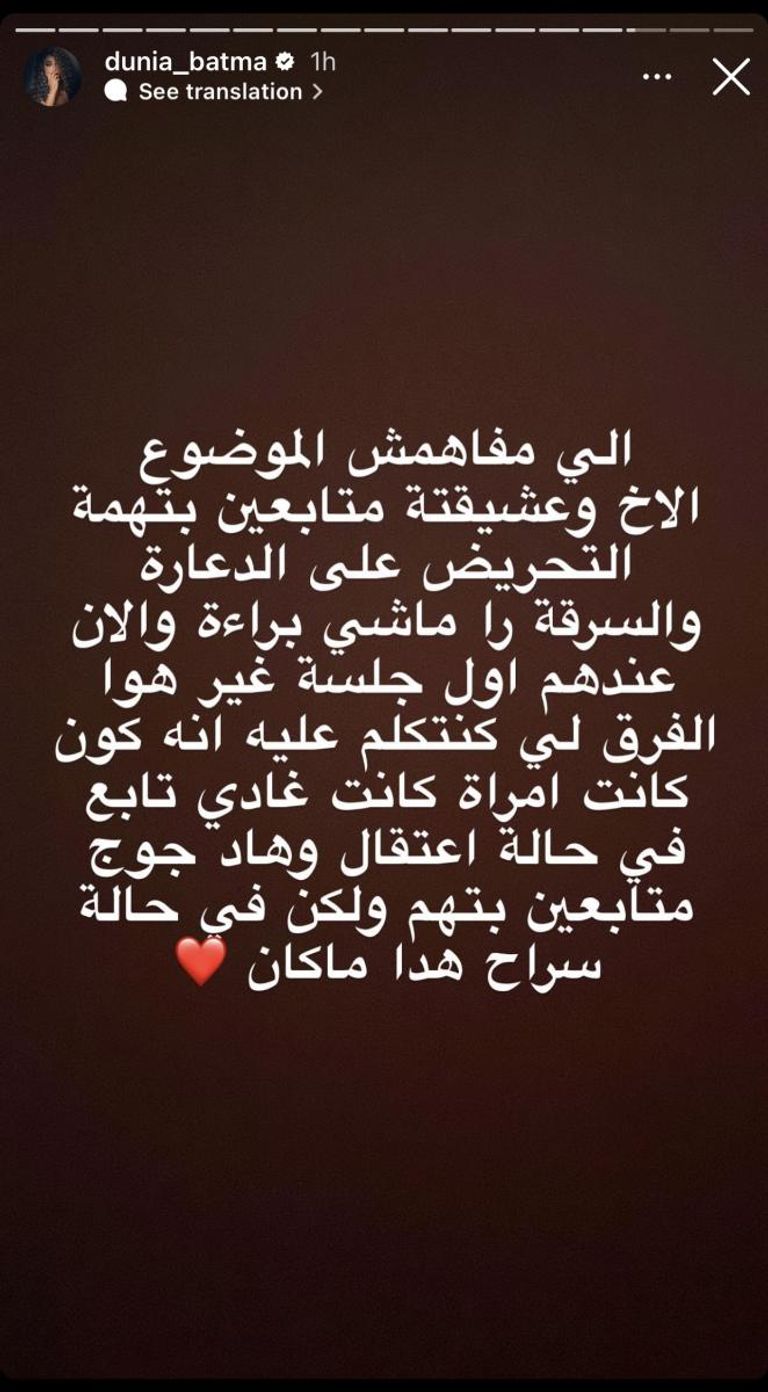Screen dimensions: 768x1392
Task: Open the three-dot story options menu
Action: click(x=657, y=77)
